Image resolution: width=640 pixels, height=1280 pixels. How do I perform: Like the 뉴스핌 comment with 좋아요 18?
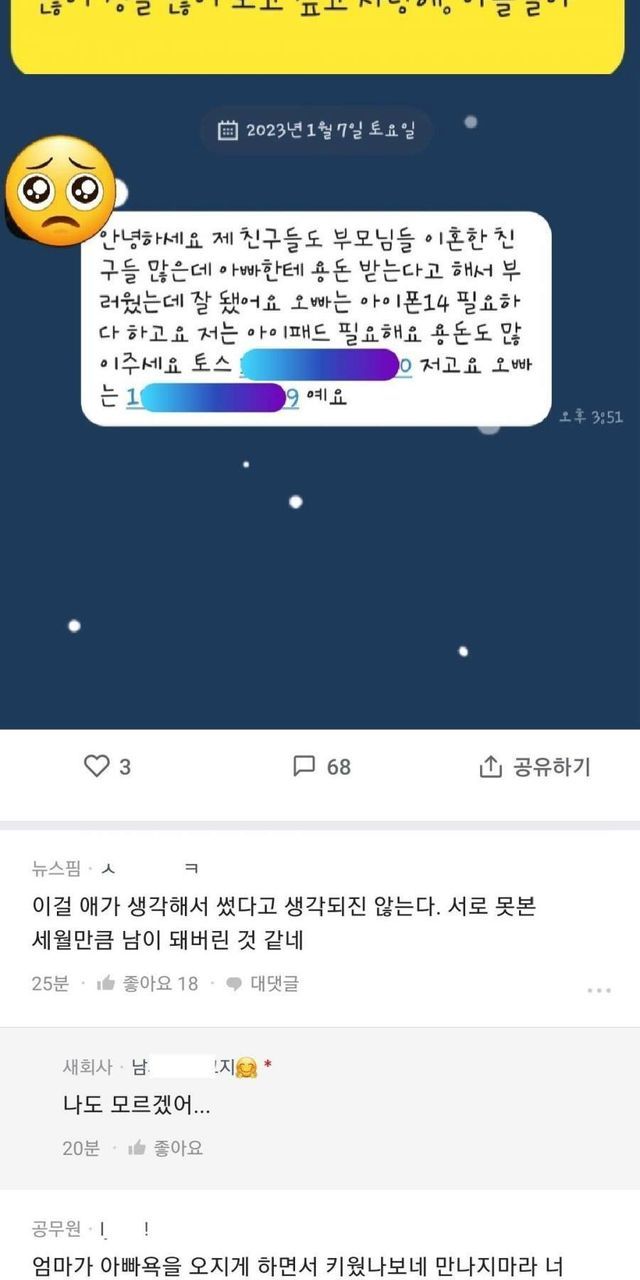(x=148, y=983)
